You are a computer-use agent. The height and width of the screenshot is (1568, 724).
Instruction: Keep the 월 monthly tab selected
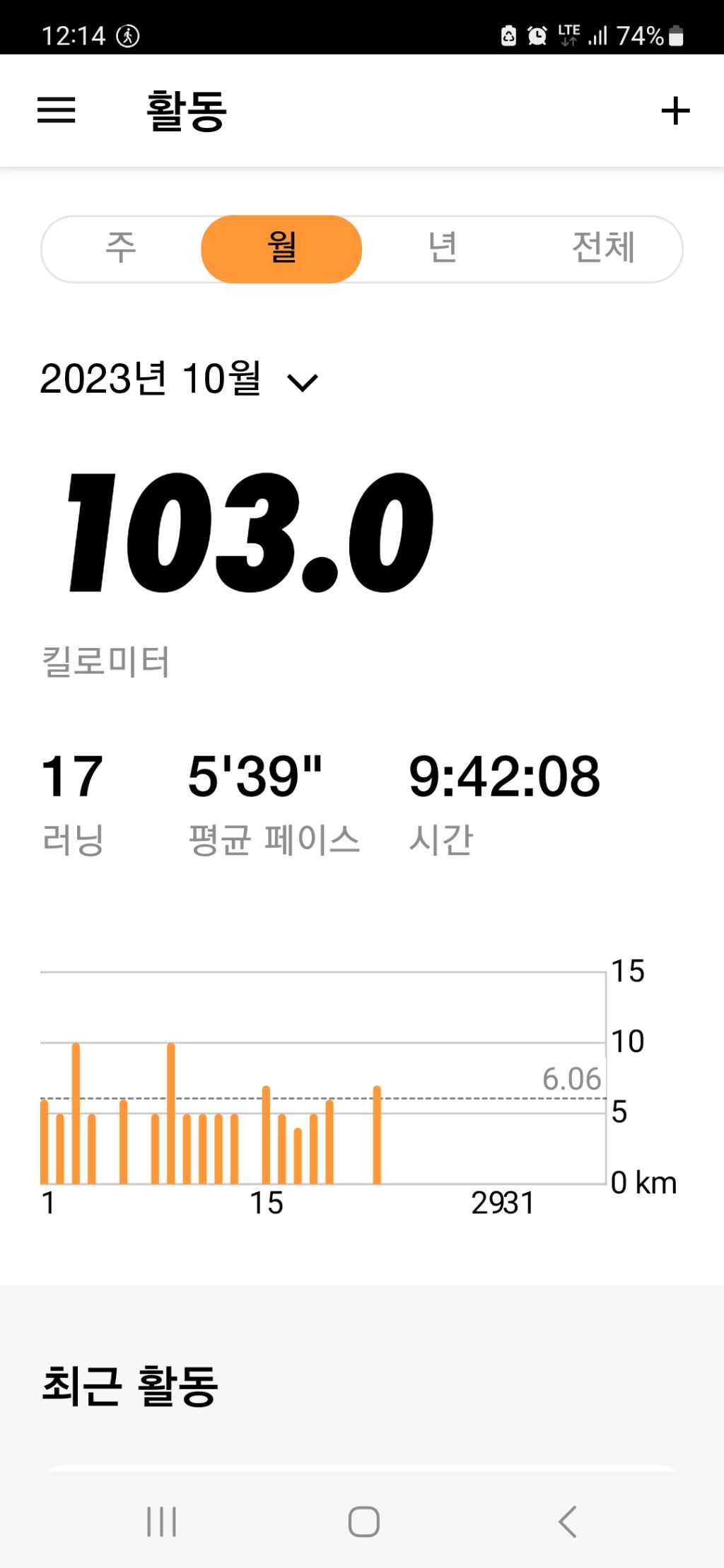click(x=281, y=248)
